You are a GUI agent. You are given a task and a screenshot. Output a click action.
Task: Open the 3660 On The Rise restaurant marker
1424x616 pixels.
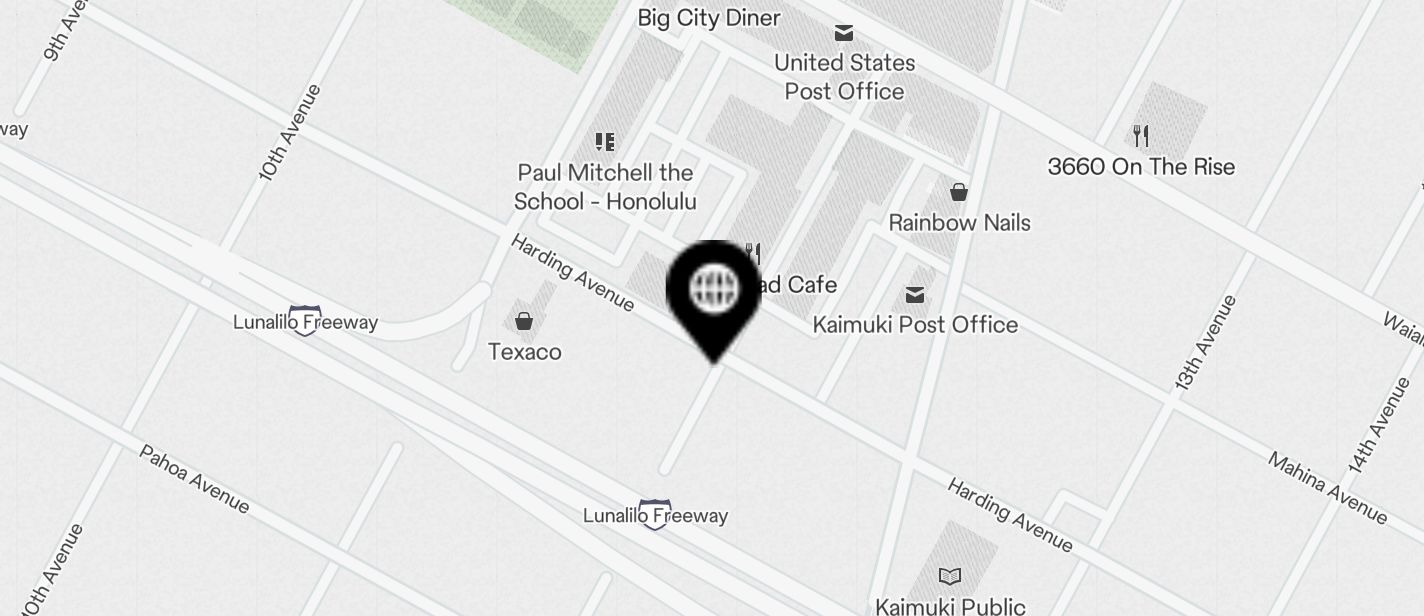(1140, 136)
